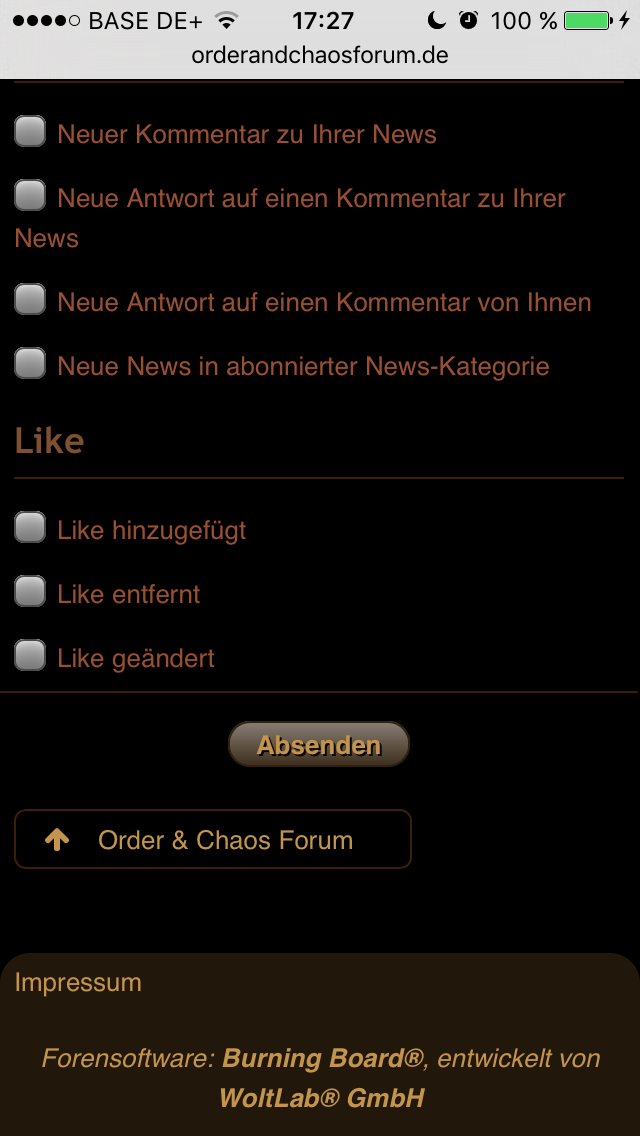Check the 'Like hinzugefügt' option
This screenshot has height=1136, width=640.
tap(30, 527)
